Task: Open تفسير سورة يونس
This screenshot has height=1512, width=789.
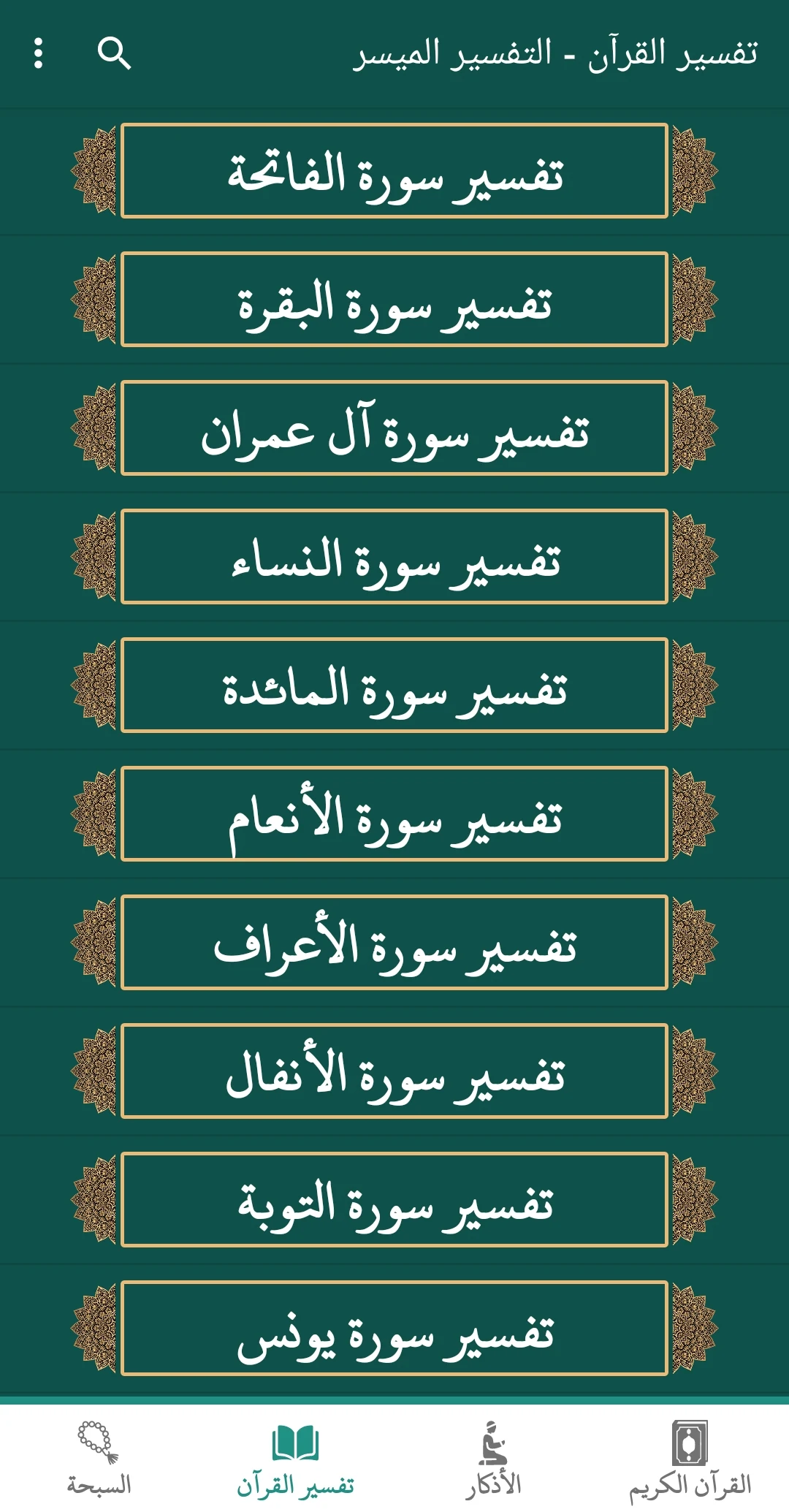Action: coord(394,1329)
